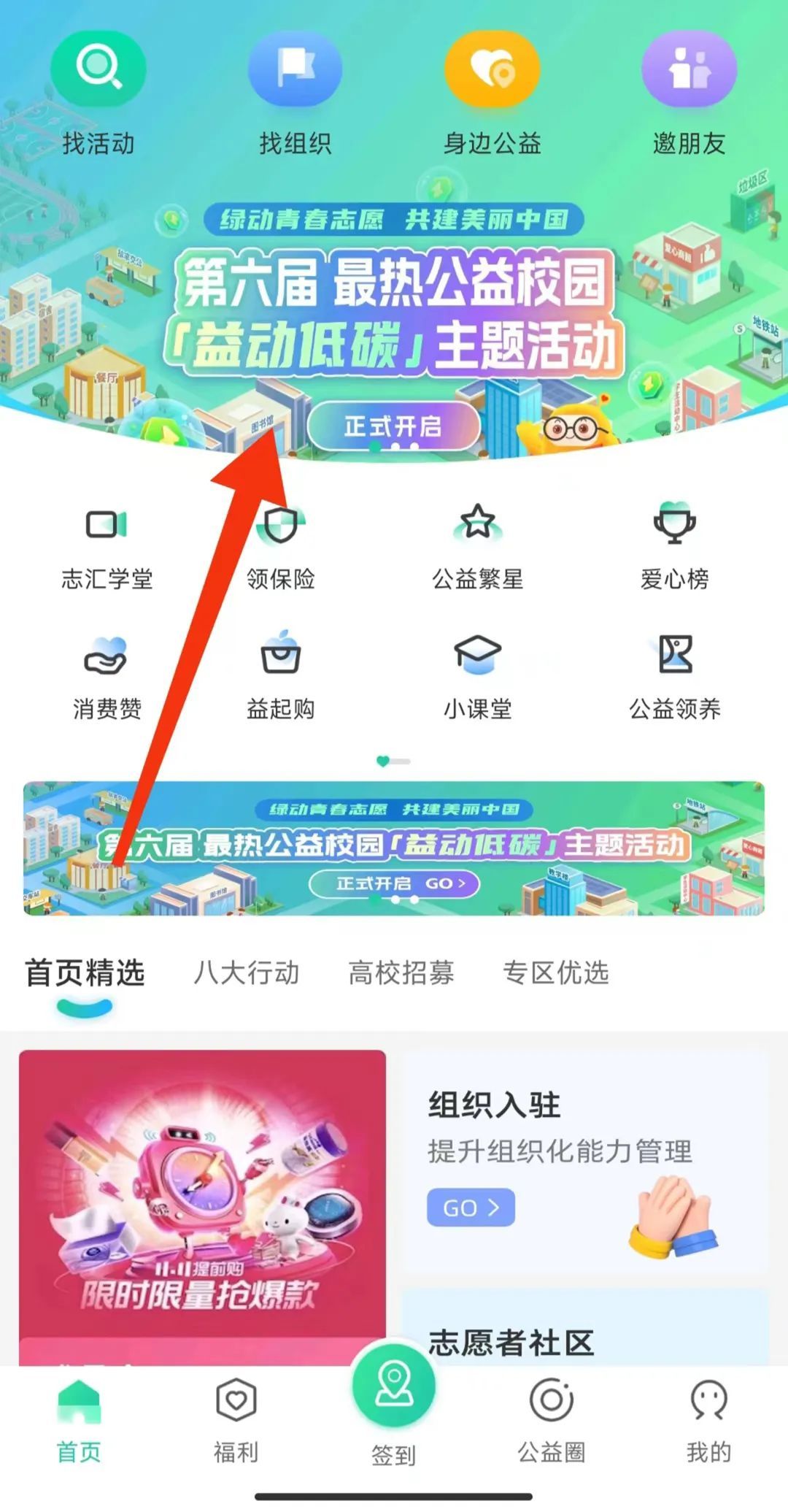View the 爱心榜 ranking
This screenshot has width=788, height=1512.
click(674, 548)
